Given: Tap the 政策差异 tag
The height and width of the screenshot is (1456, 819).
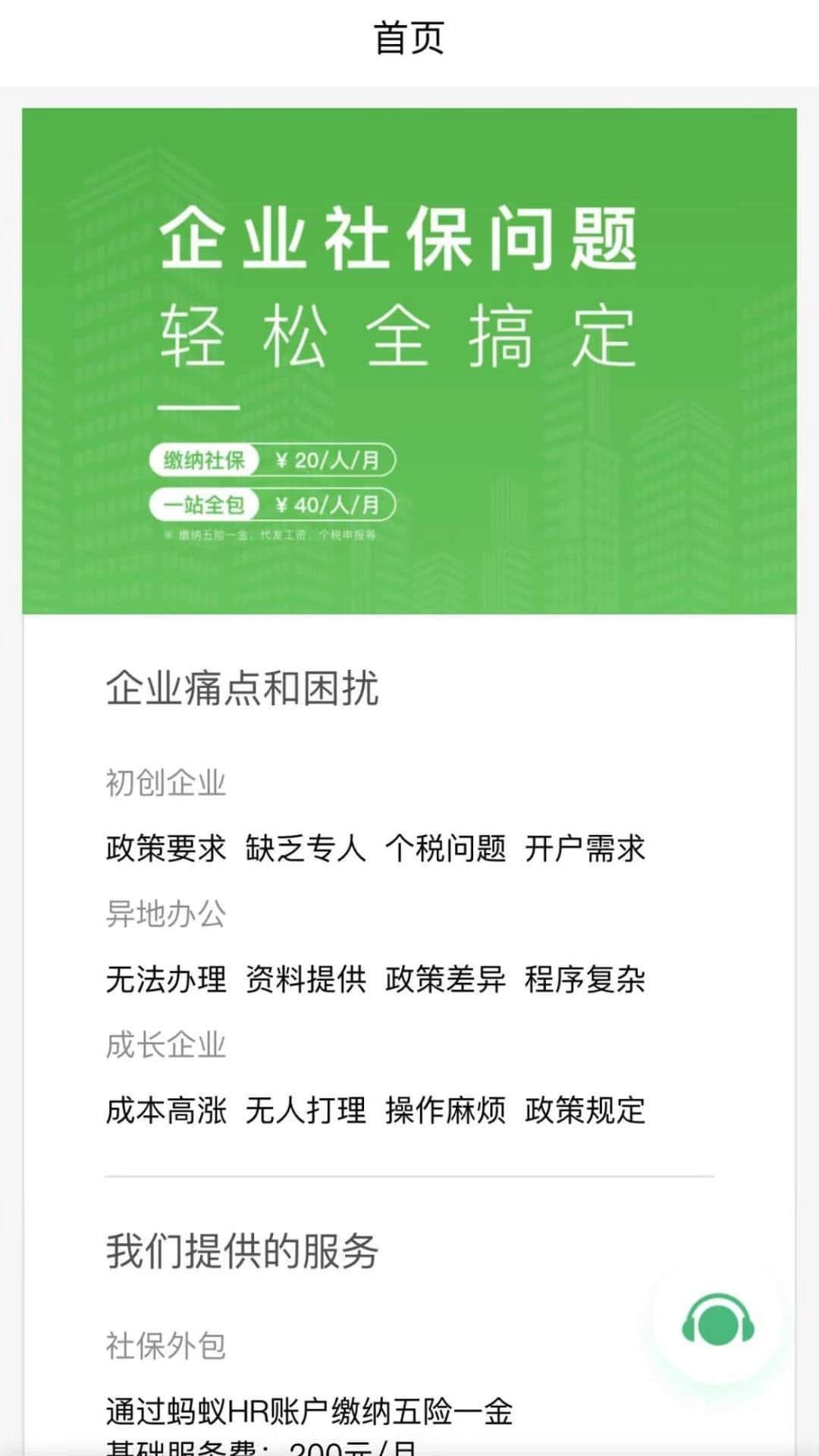Looking at the screenshot, I should pyautogui.click(x=446, y=981).
